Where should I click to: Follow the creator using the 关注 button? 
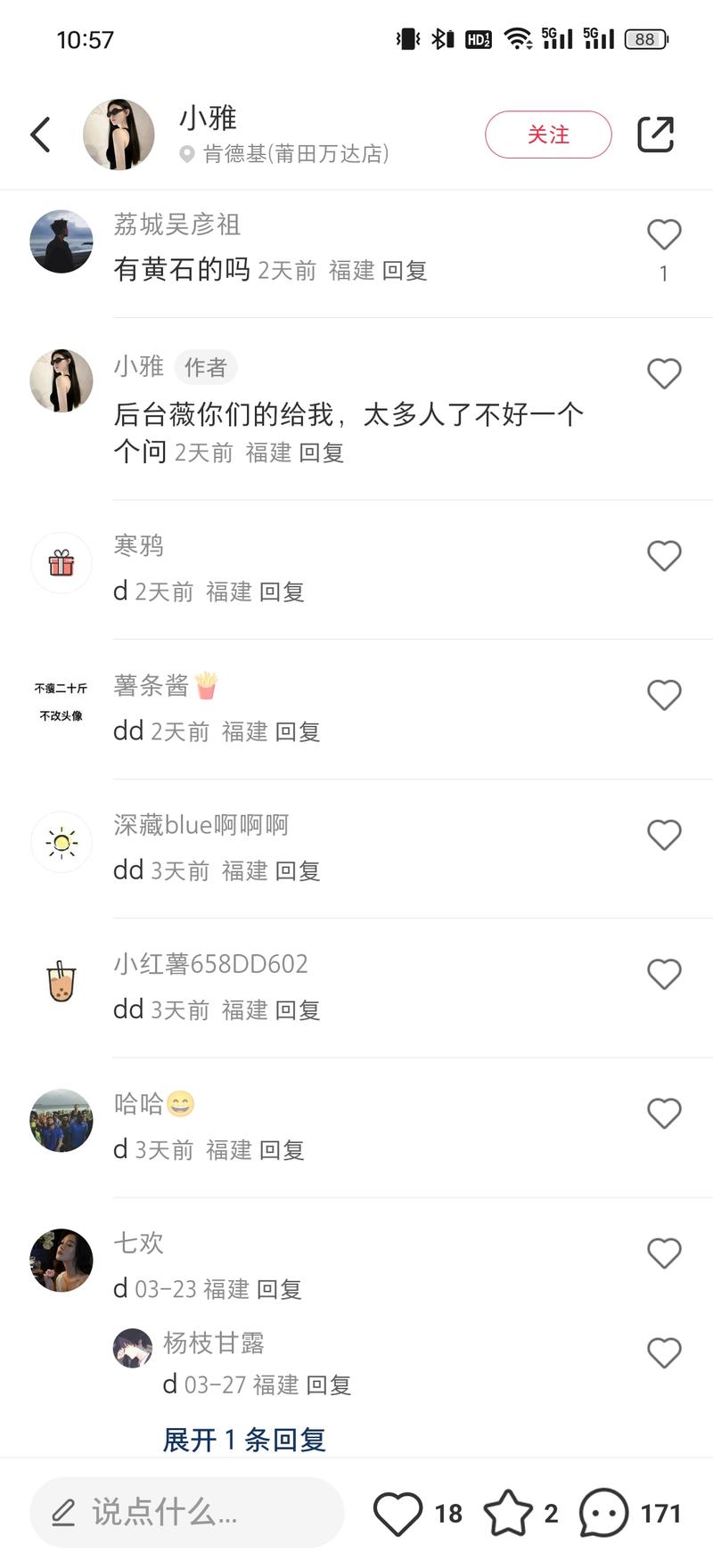click(x=548, y=134)
